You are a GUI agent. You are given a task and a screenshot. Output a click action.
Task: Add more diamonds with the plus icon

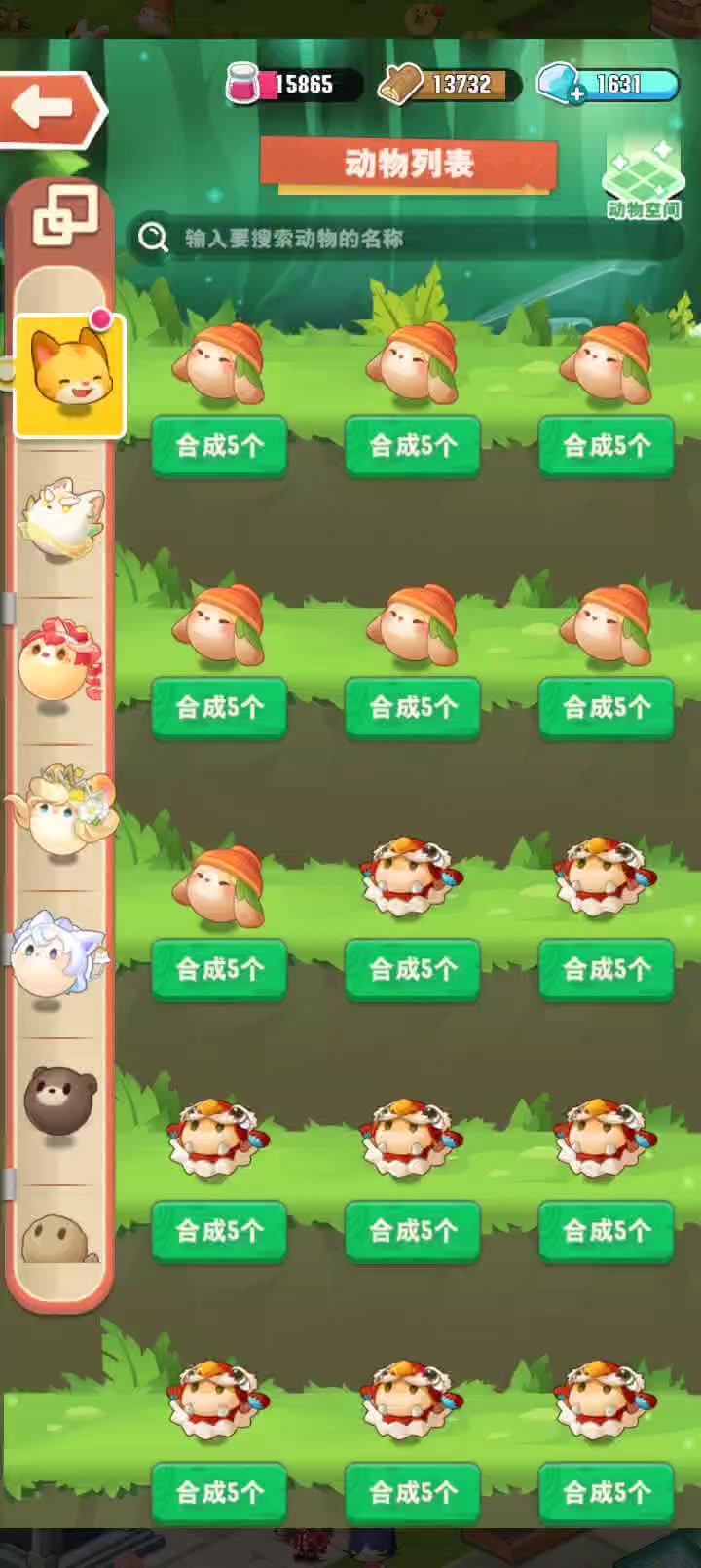coord(577,94)
